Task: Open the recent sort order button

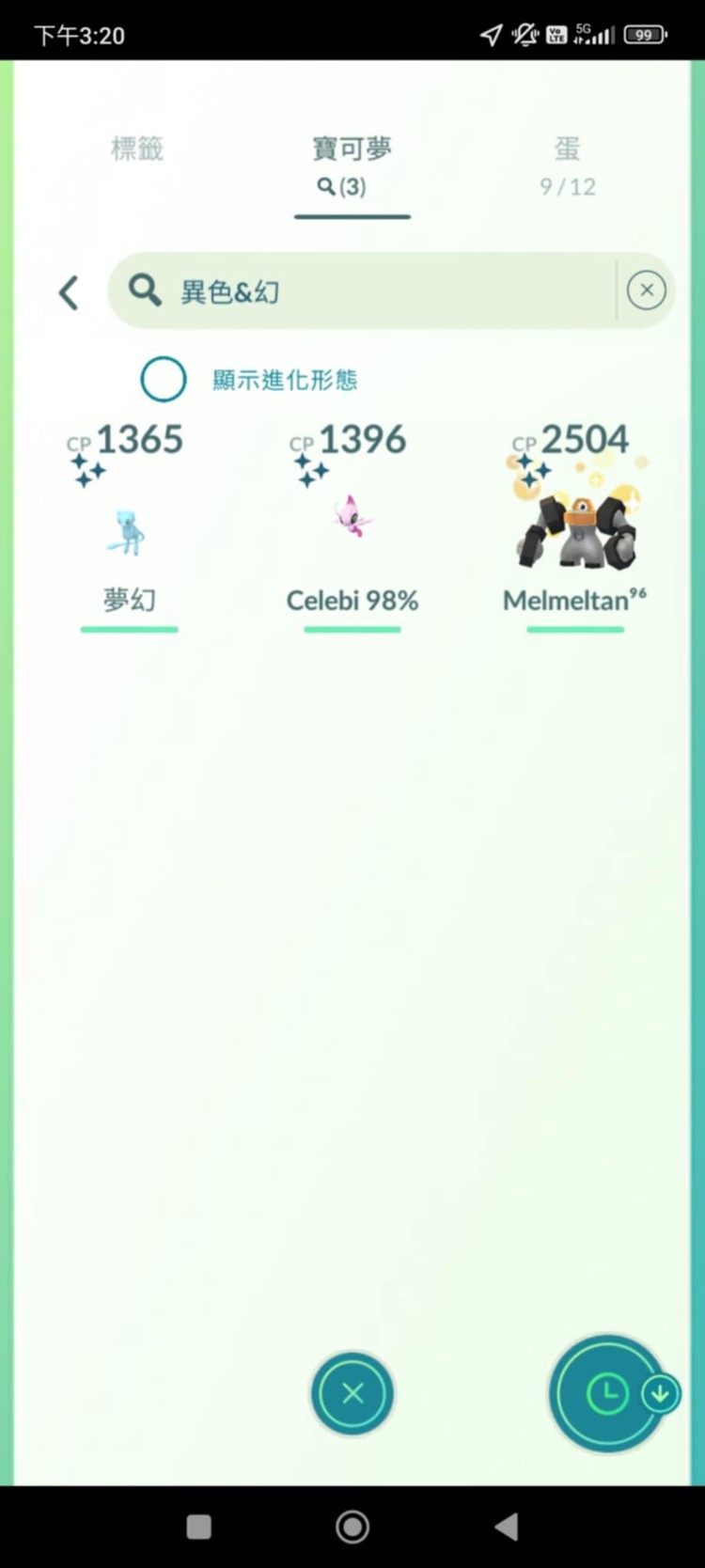Action: click(x=606, y=1393)
